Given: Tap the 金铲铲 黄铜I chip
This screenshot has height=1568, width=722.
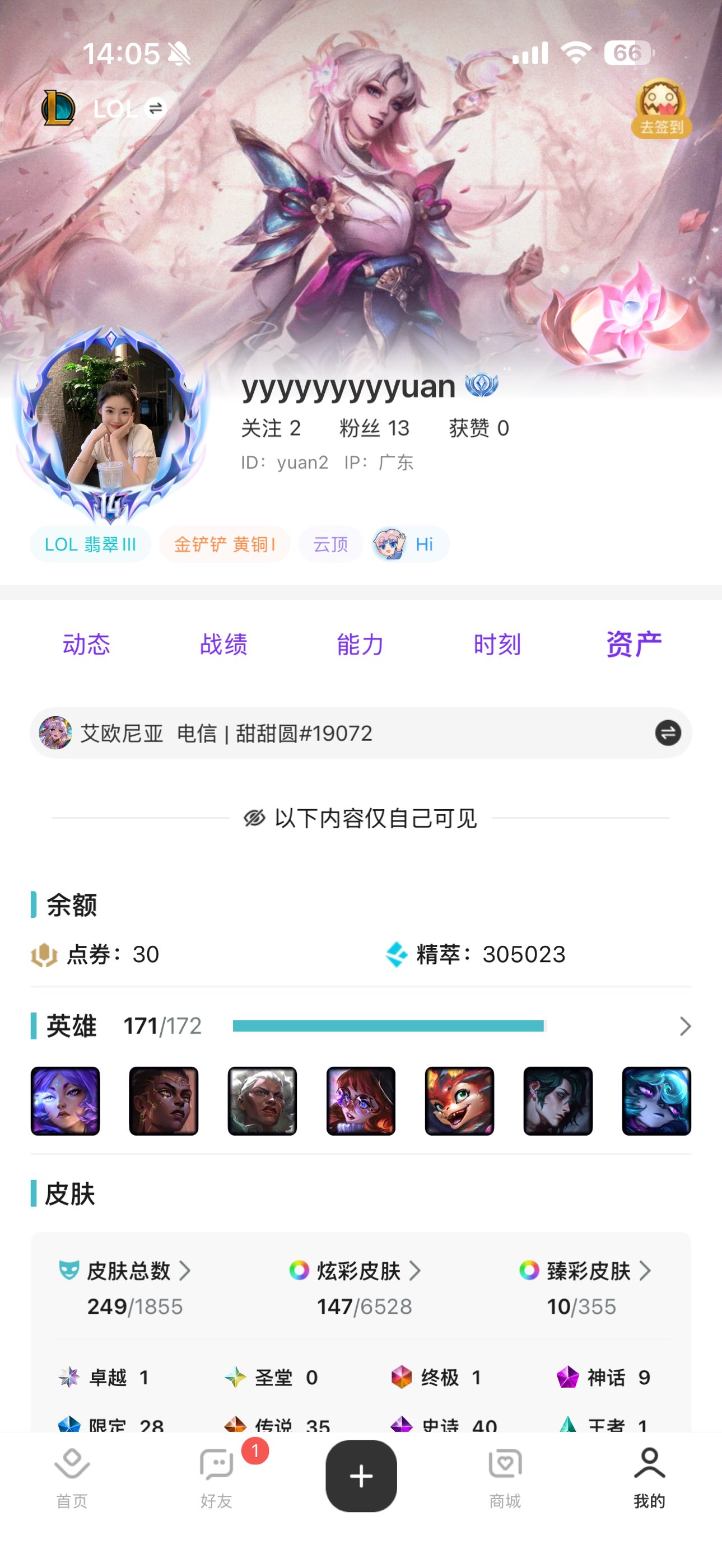Looking at the screenshot, I should (x=224, y=544).
